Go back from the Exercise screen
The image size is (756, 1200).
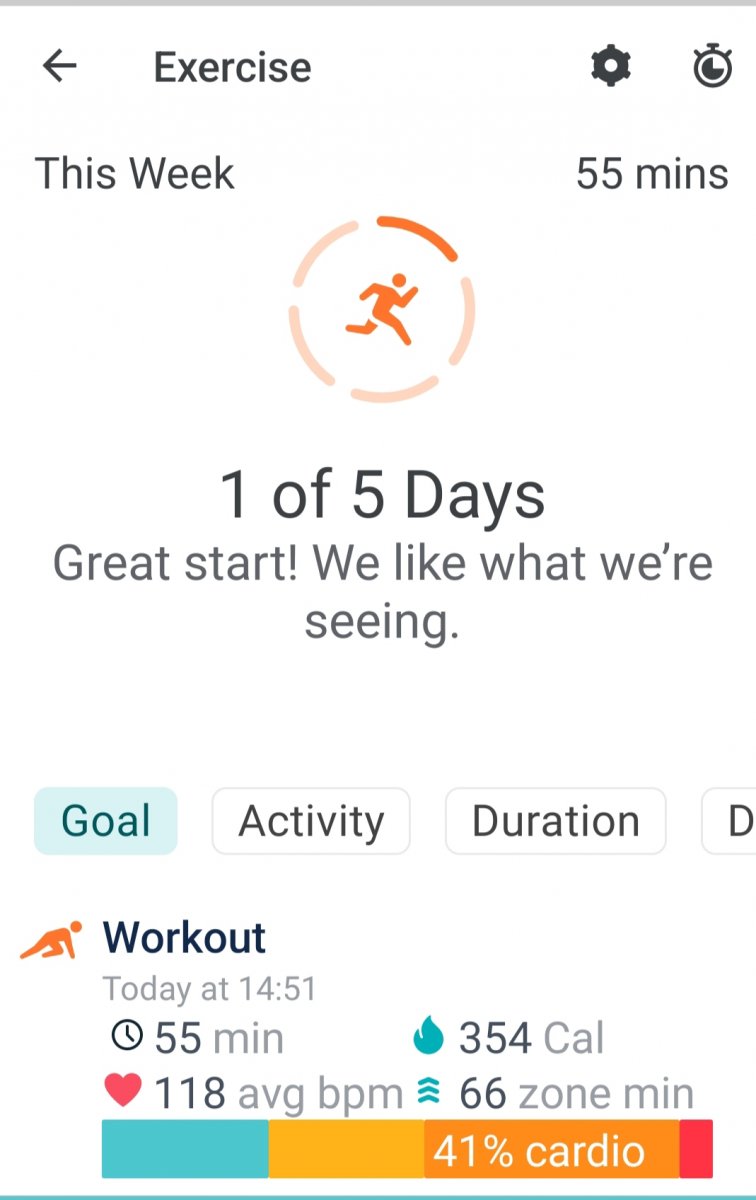tap(60, 67)
